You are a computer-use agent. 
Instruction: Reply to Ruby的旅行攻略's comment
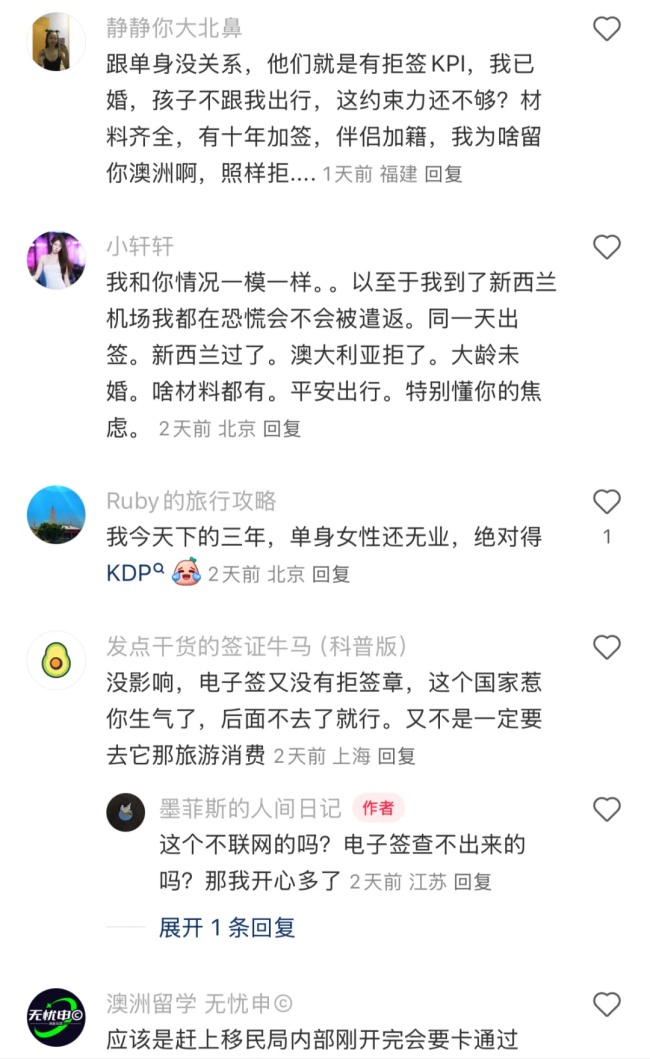tap(331, 574)
